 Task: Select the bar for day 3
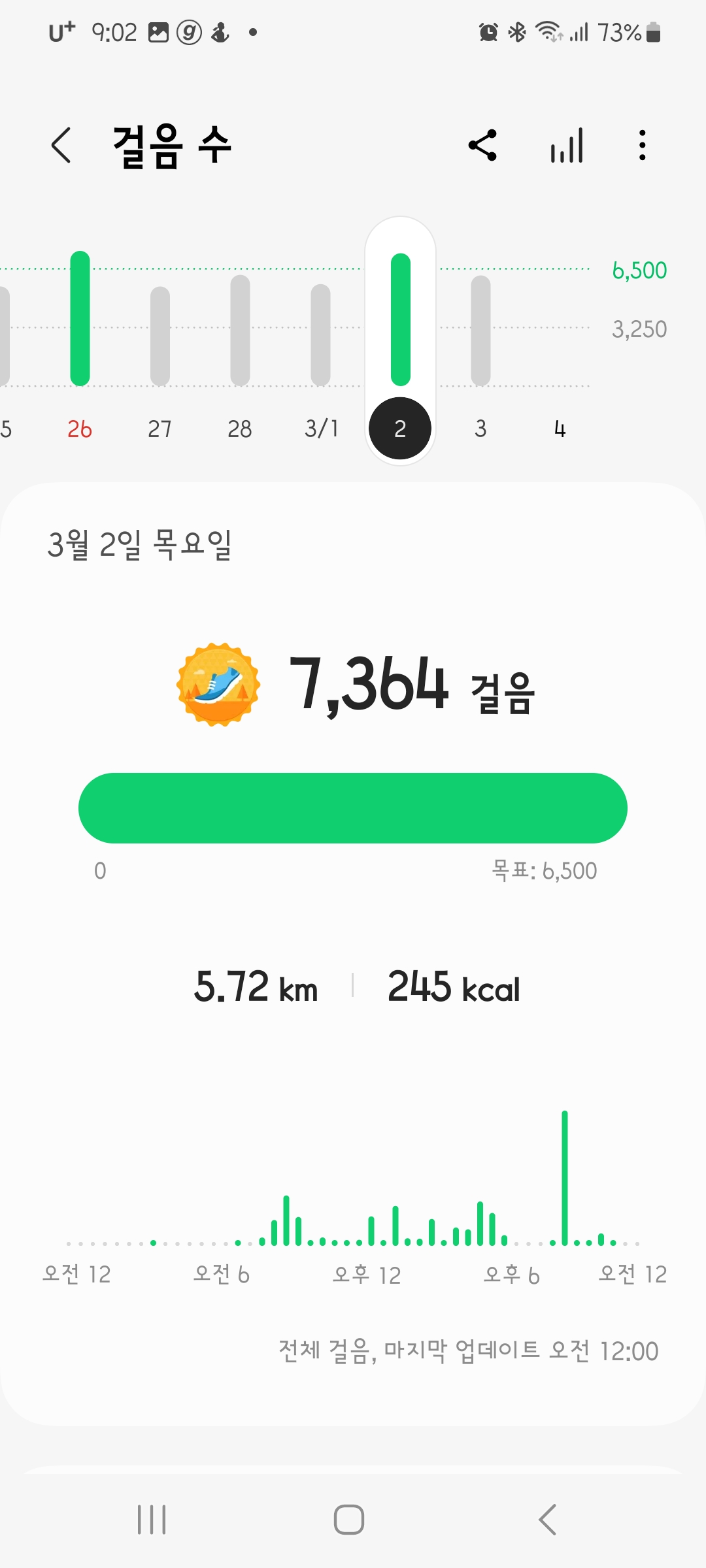480,331
